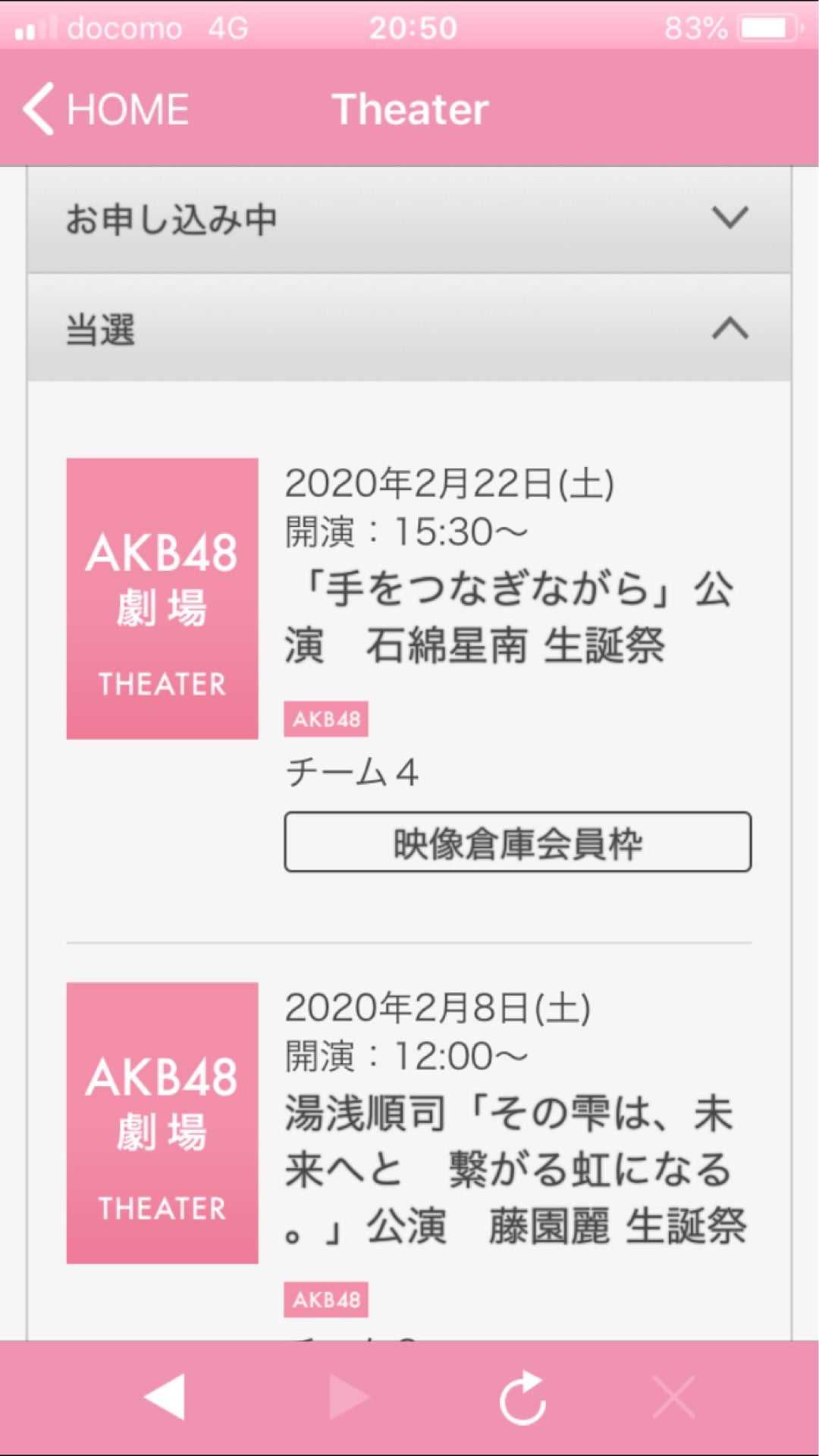Tap the browser back arrow

click(x=165, y=1396)
